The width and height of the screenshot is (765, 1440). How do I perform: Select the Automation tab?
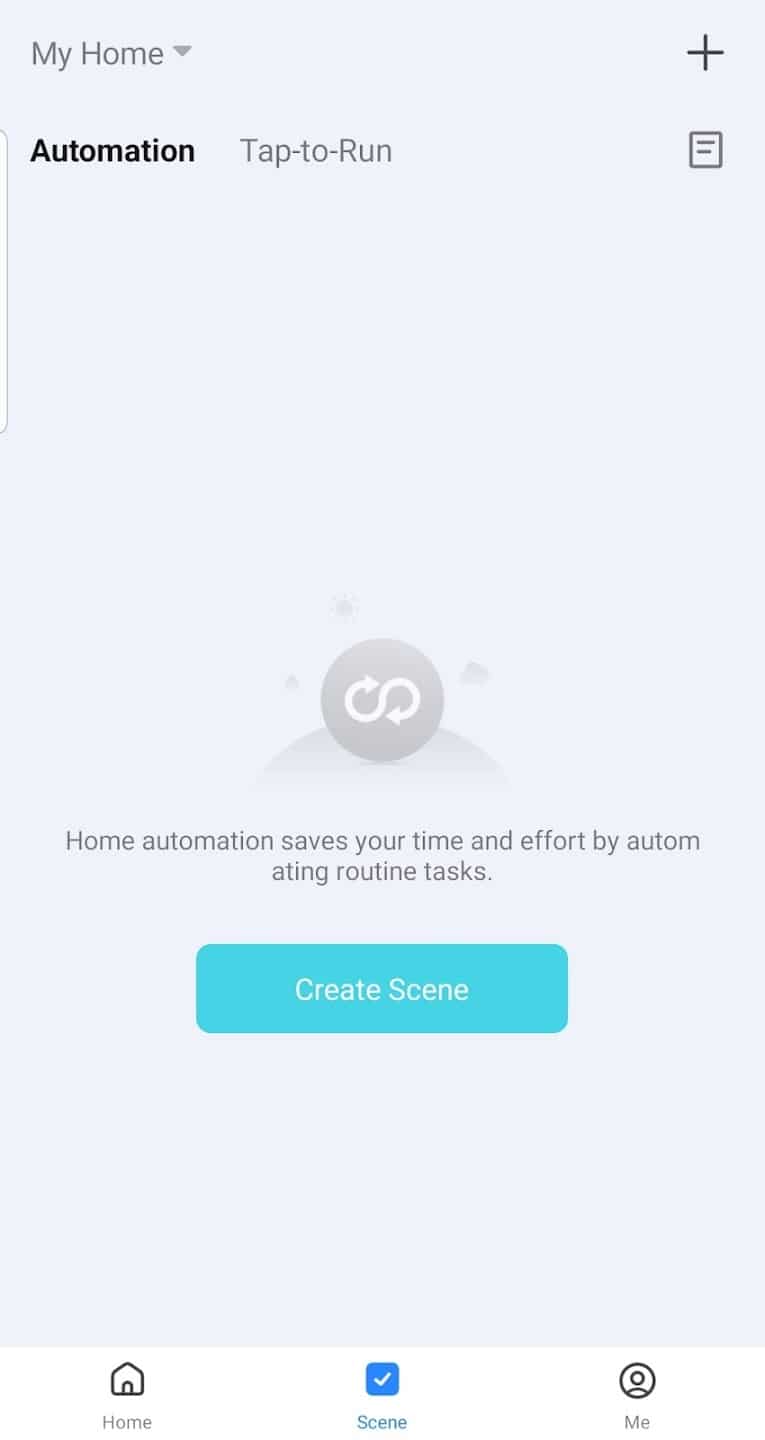point(113,151)
